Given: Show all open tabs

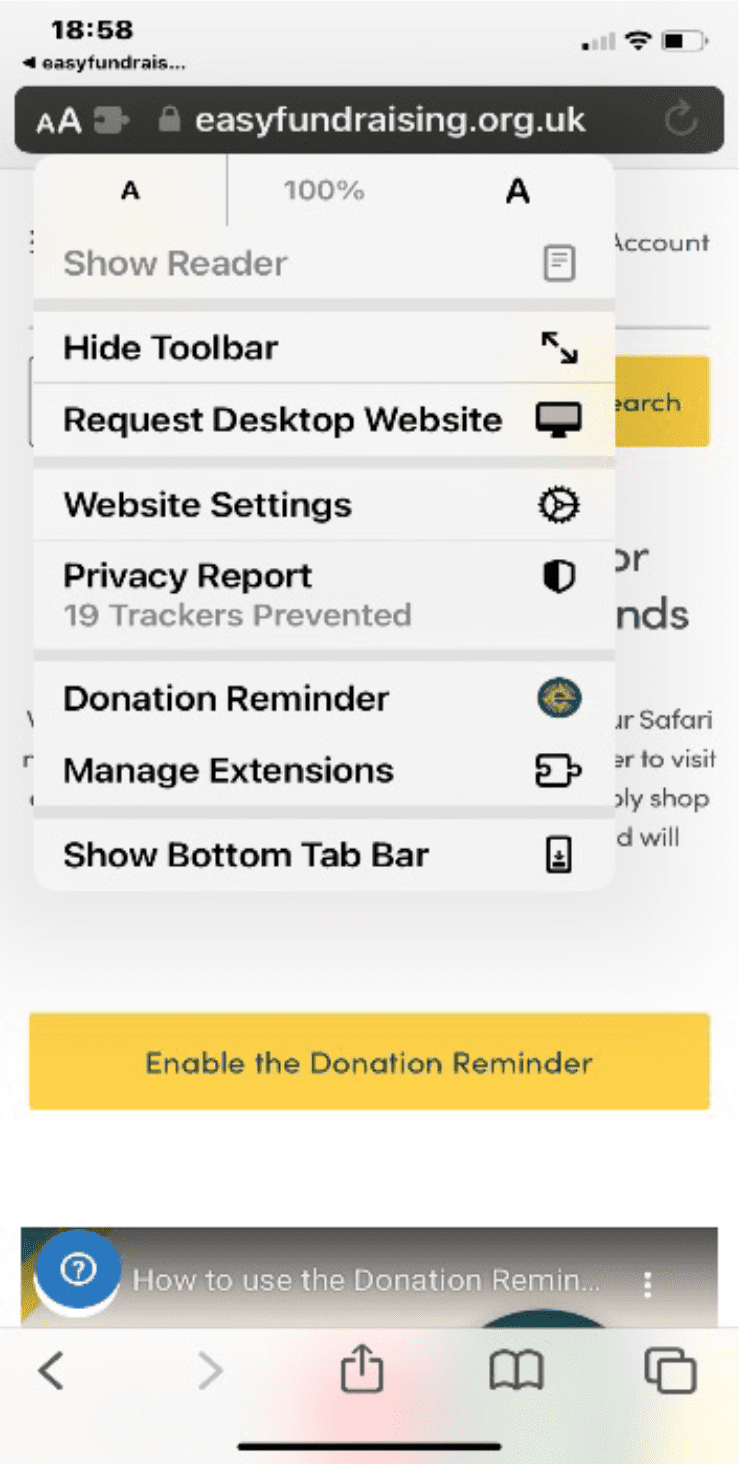Looking at the screenshot, I should coord(669,1370).
